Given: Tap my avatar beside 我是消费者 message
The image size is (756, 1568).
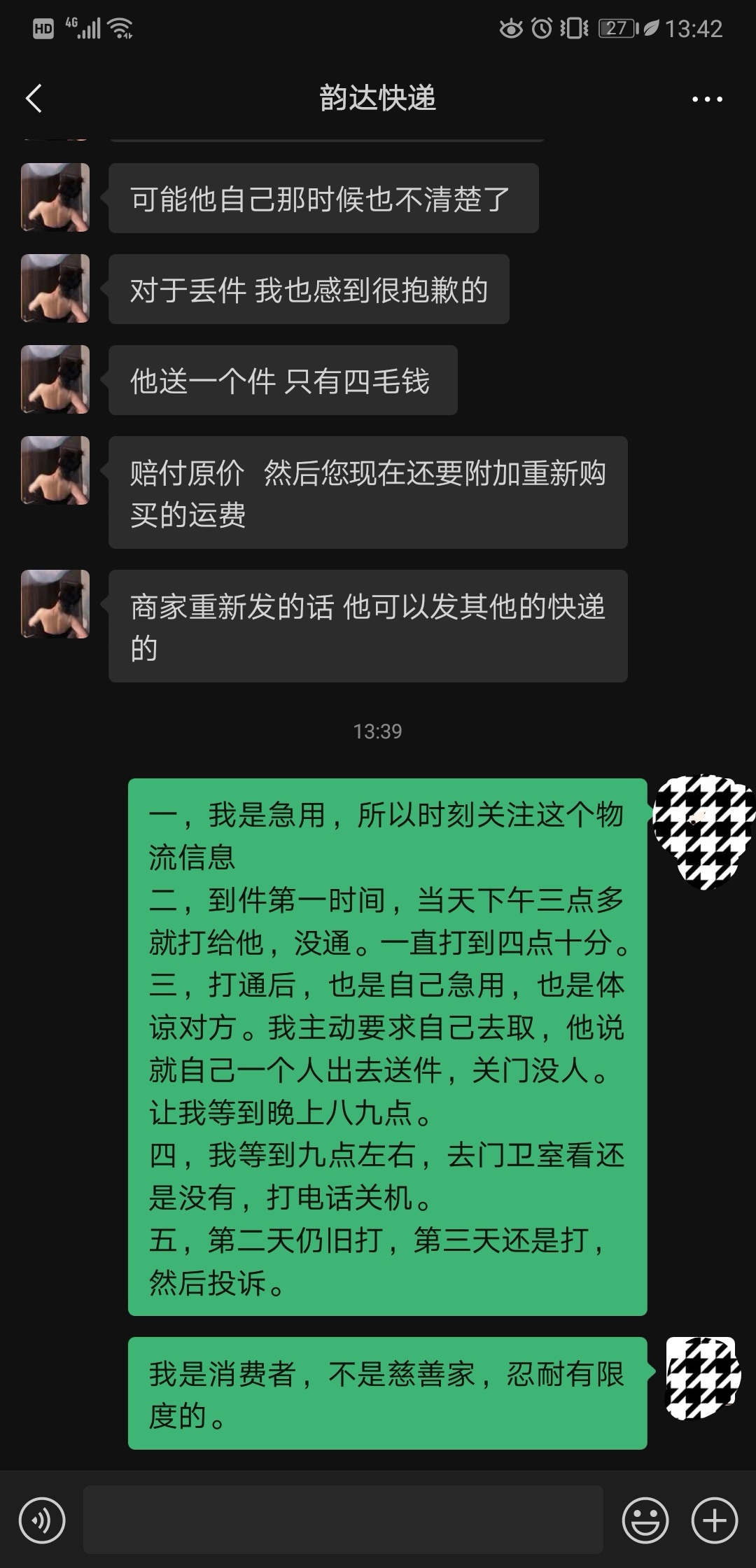Looking at the screenshot, I should pyautogui.click(x=702, y=1378).
